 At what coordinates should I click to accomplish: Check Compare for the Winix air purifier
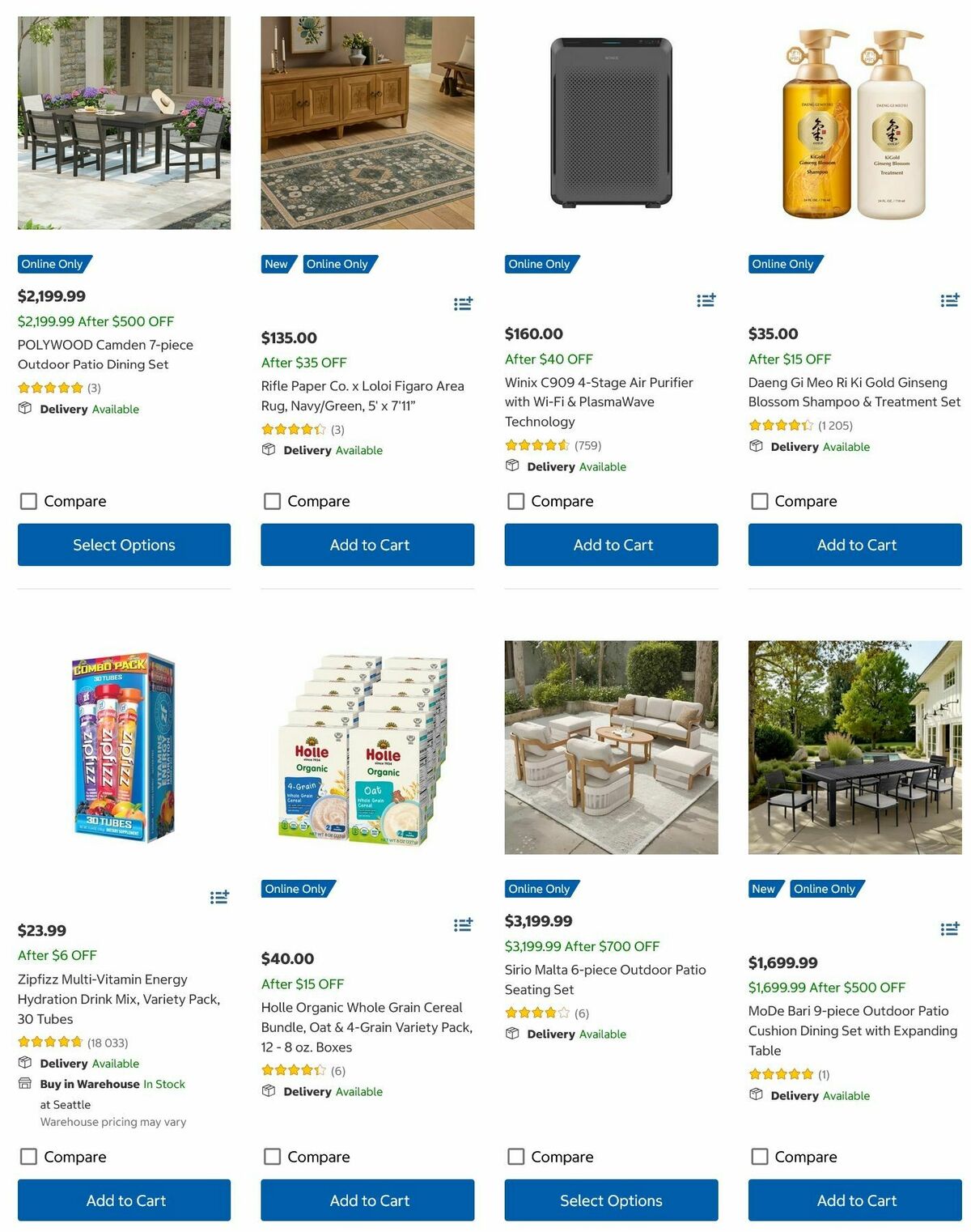[x=515, y=501]
